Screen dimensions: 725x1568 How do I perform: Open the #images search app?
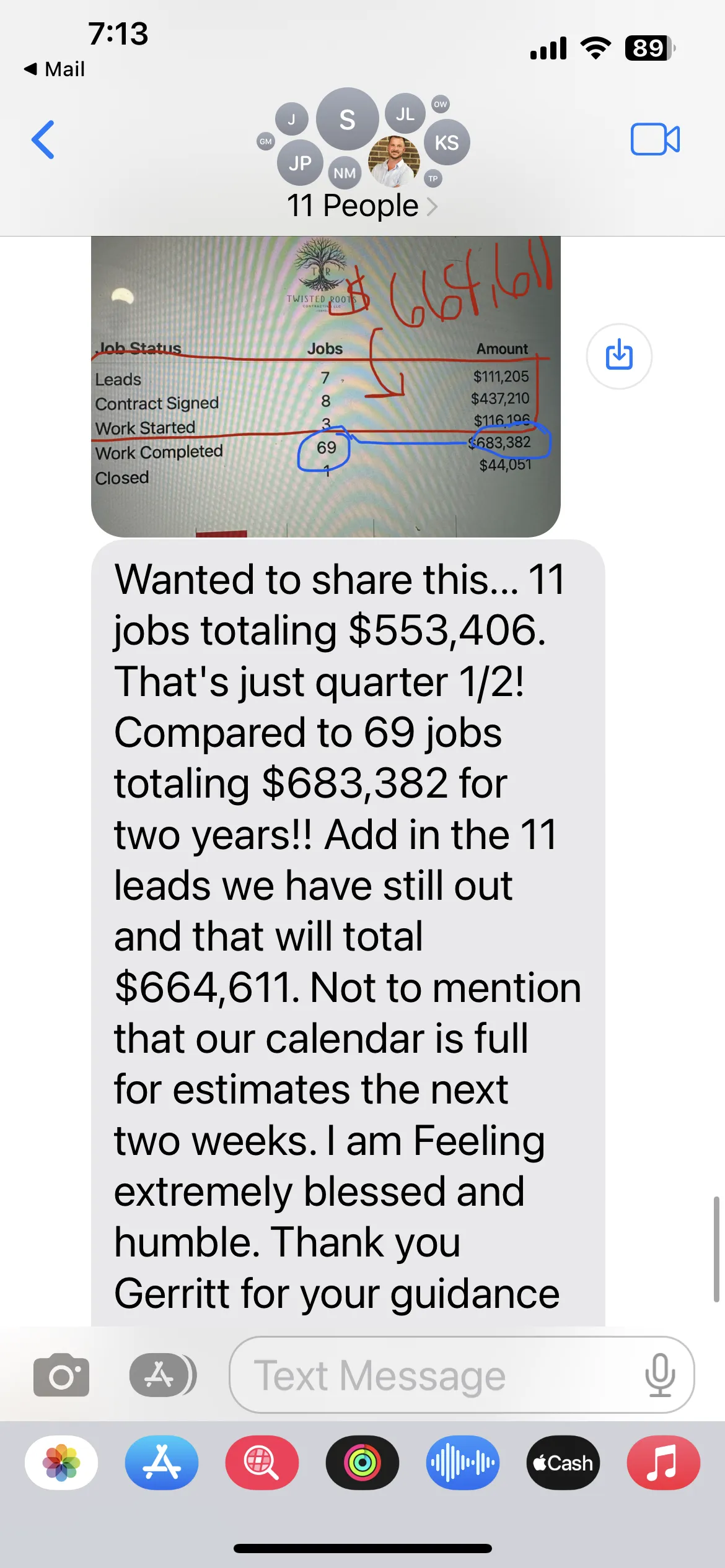click(261, 1462)
